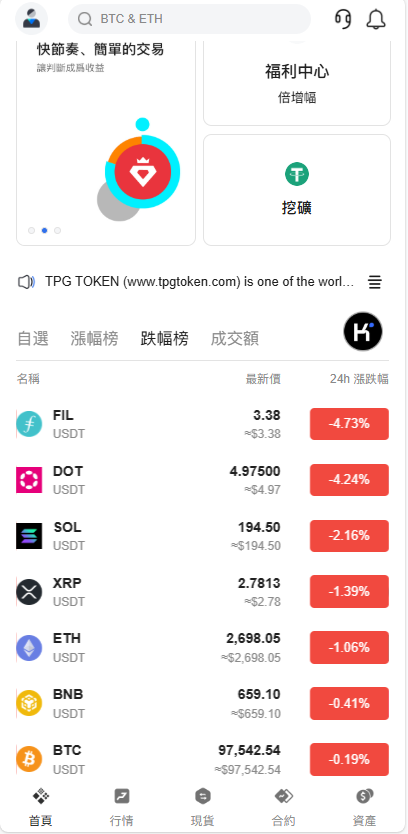
Task: Open the announcements list icon
Action: click(x=375, y=282)
